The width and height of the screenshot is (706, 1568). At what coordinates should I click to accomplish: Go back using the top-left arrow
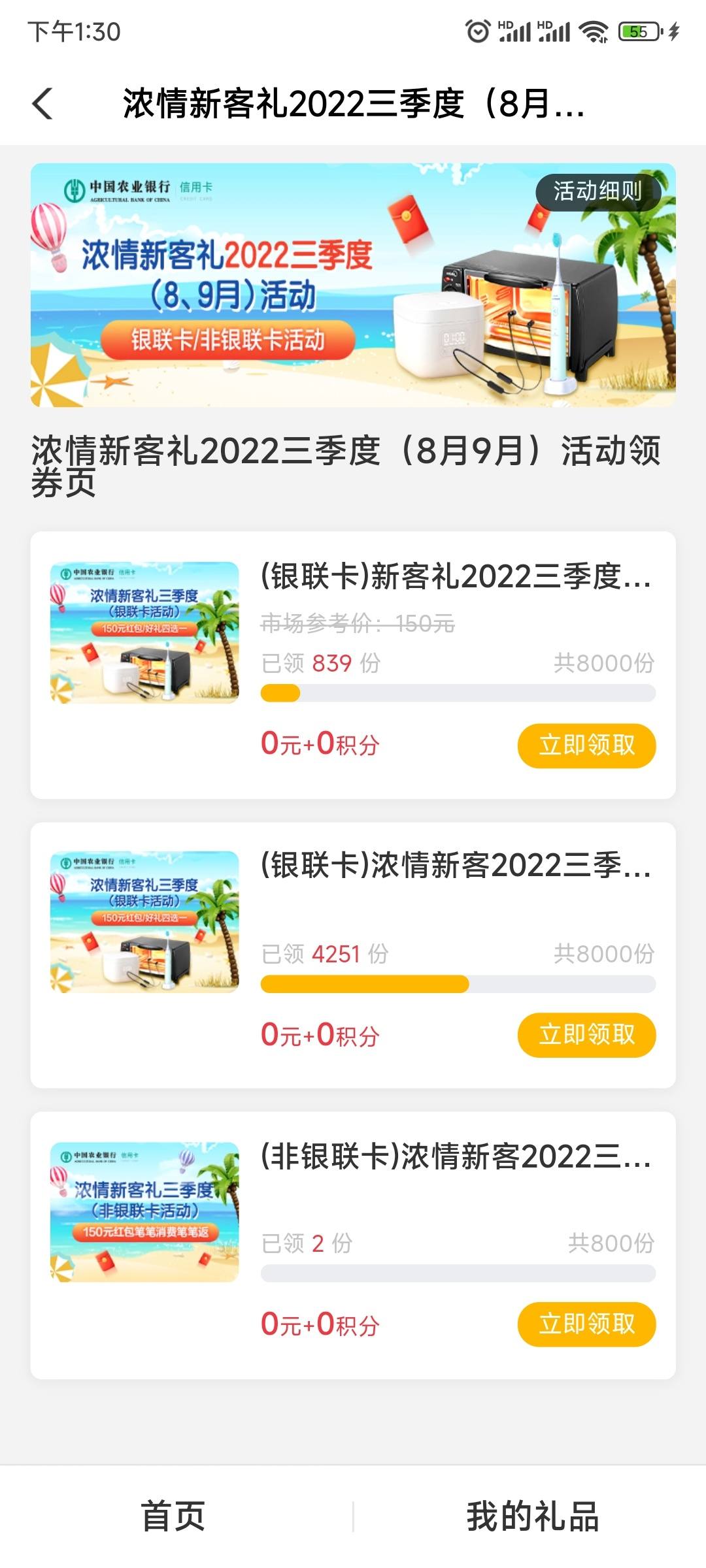click(42, 104)
